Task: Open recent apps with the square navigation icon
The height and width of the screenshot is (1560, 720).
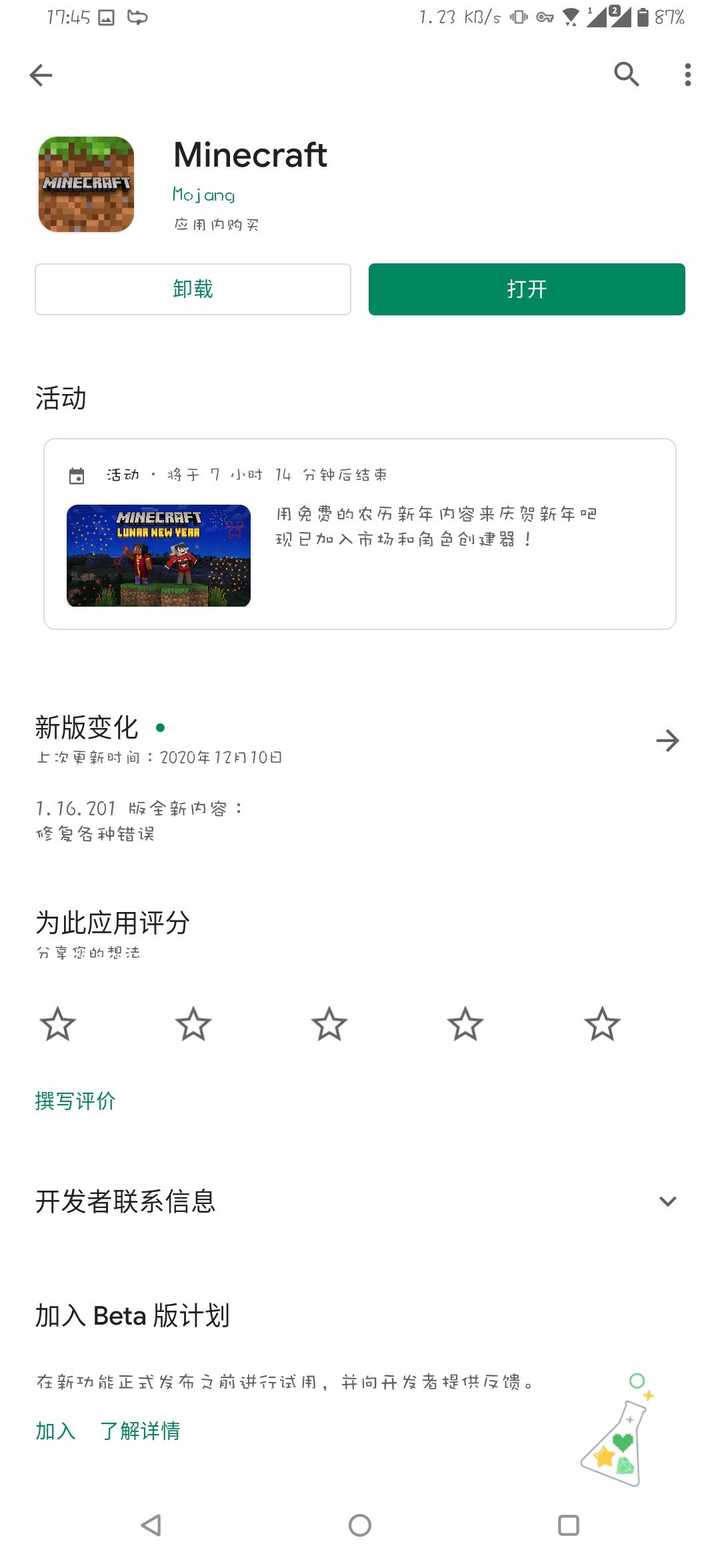Action: 568,1525
